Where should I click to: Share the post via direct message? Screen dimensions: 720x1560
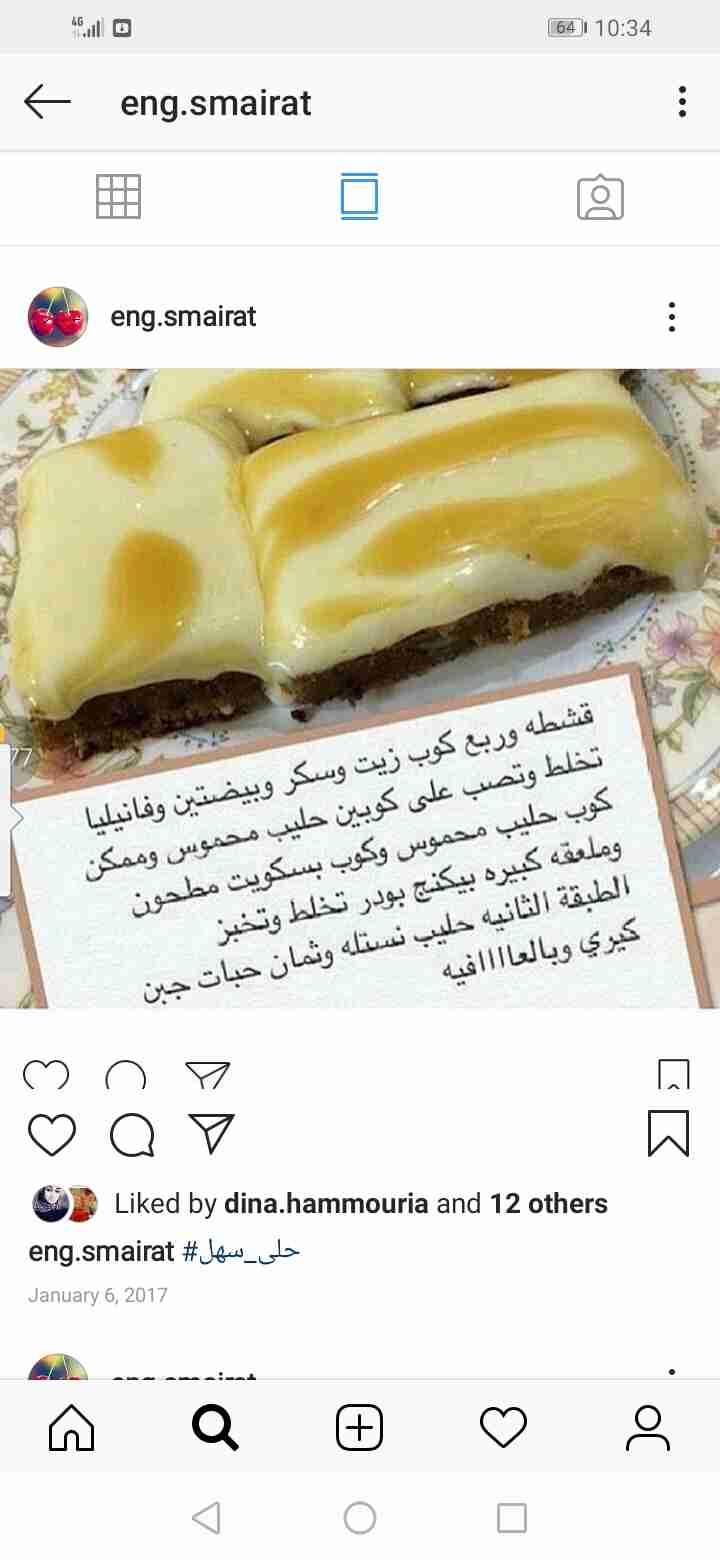tap(211, 1134)
